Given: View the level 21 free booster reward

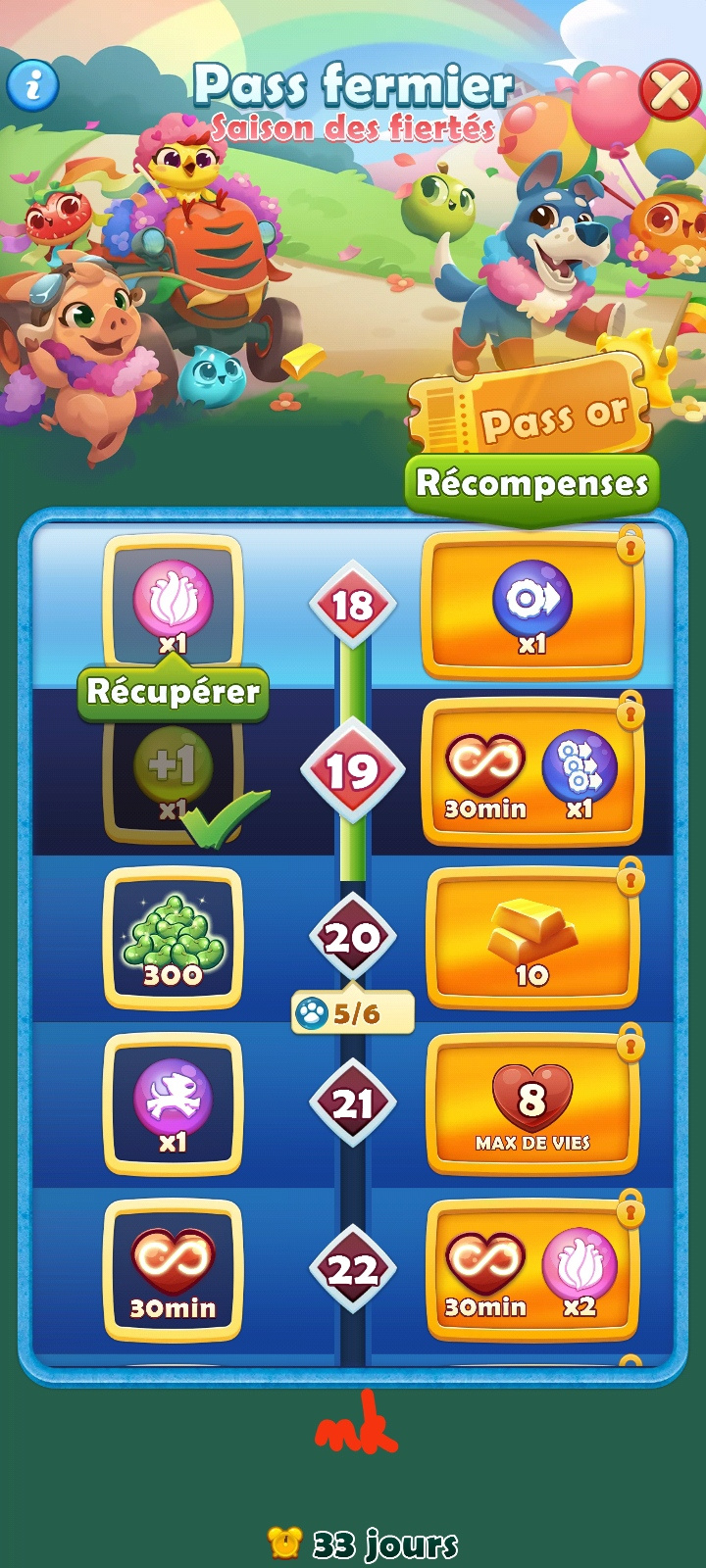Looking at the screenshot, I should (x=174, y=1104).
